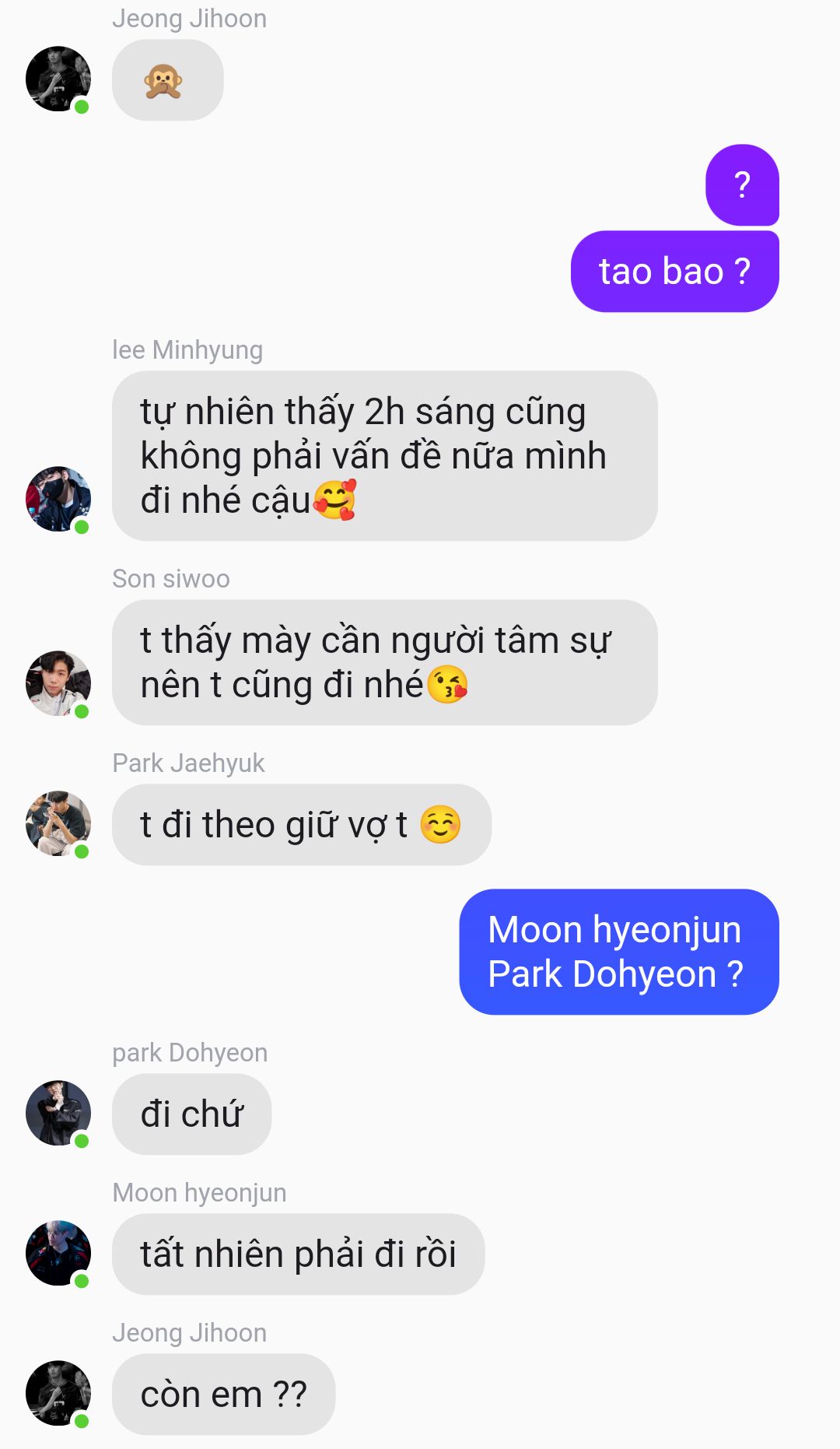Screen dimensions: 840x1449
Task: View Park Jaehyuk's profile photo
Action: coord(58,823)
